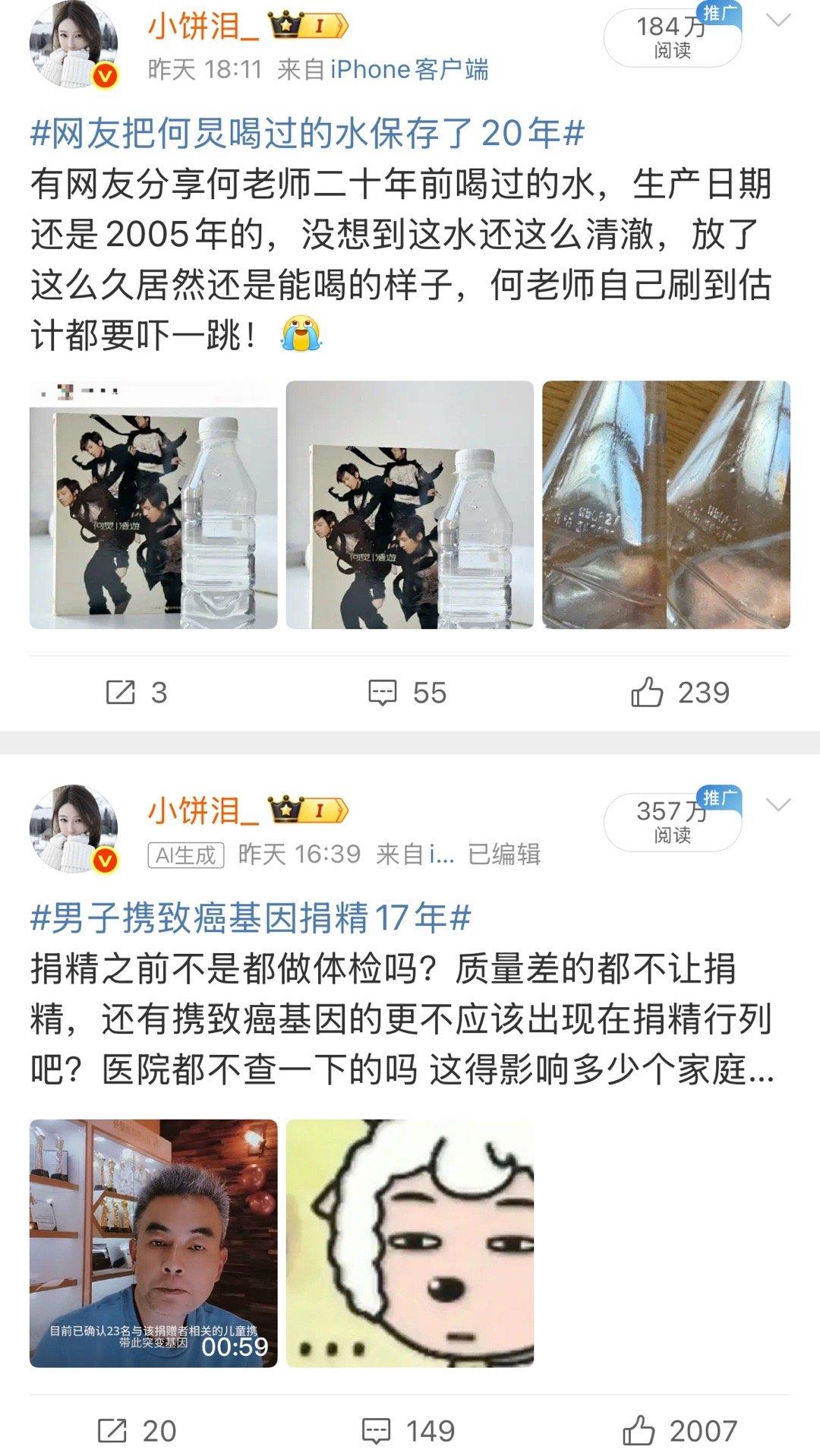This screenshot has width=820, height=1456.
Task: Open 小饼泪_ profile avatar on the 18:11 post
Action: (x=74, y=46)
